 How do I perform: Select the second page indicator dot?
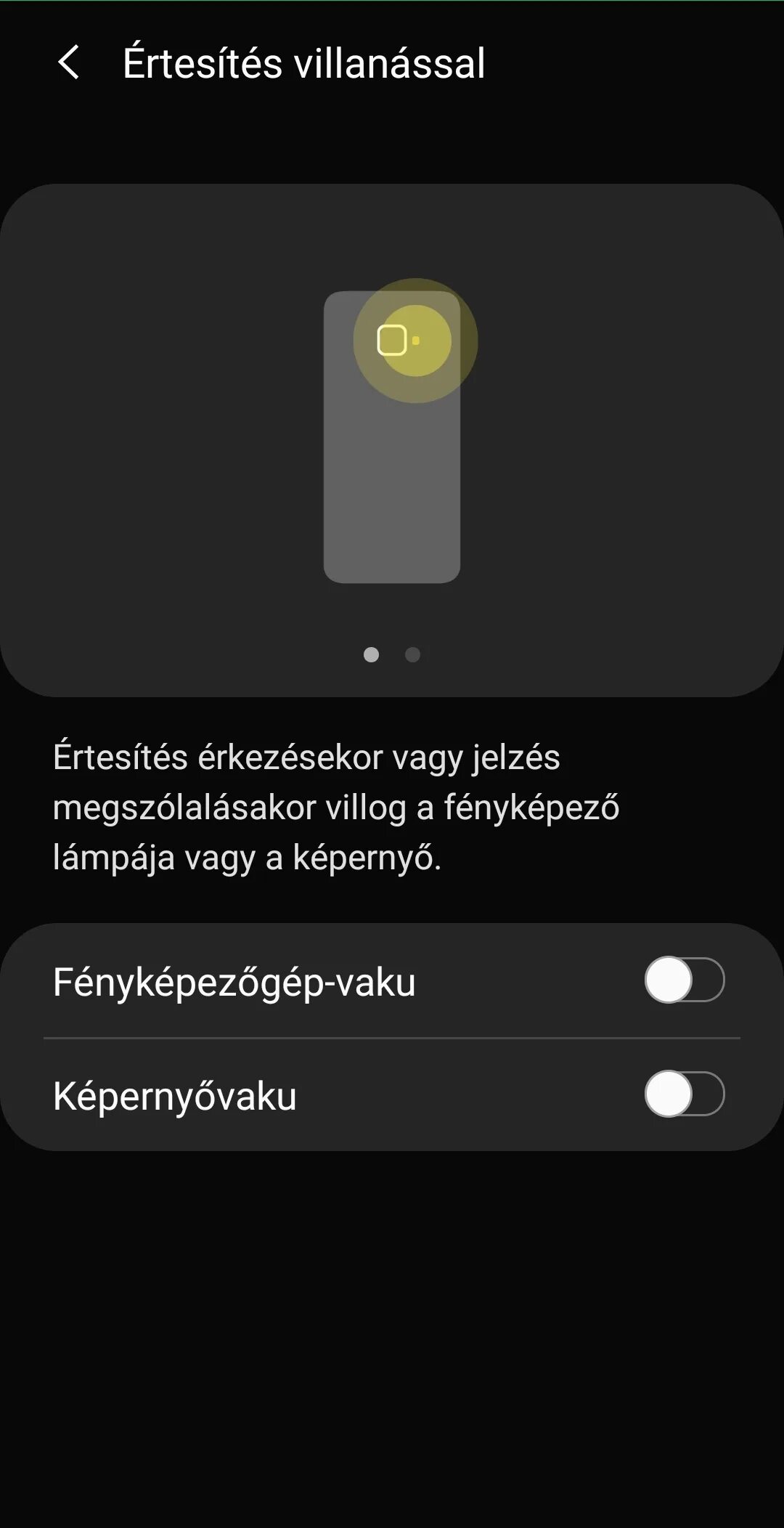(x=412, y=655)
